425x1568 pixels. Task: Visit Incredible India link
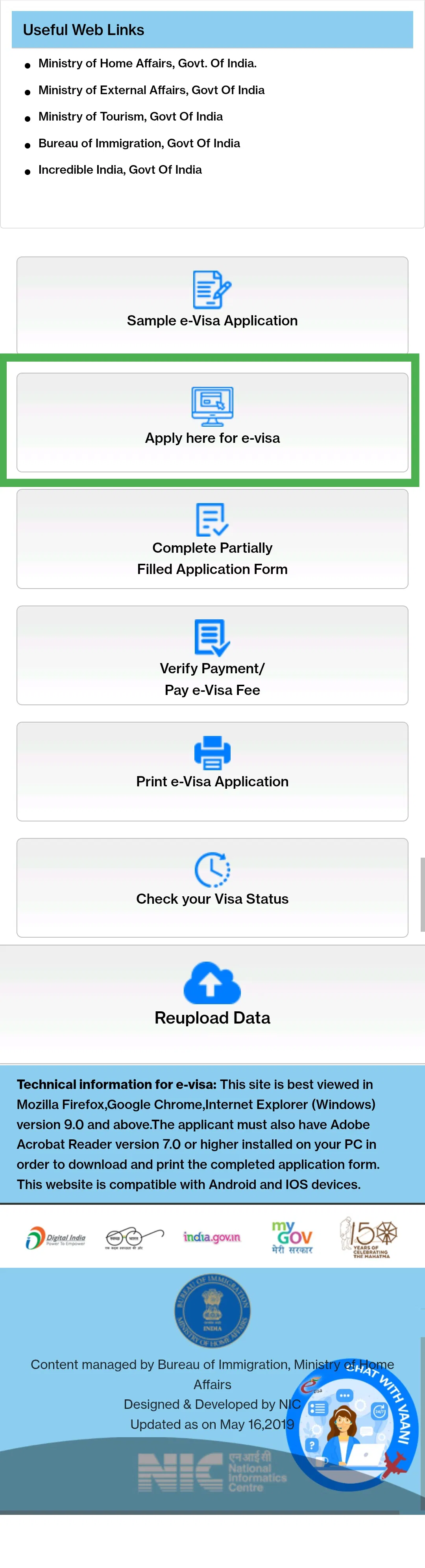click(x=120, y=170)
